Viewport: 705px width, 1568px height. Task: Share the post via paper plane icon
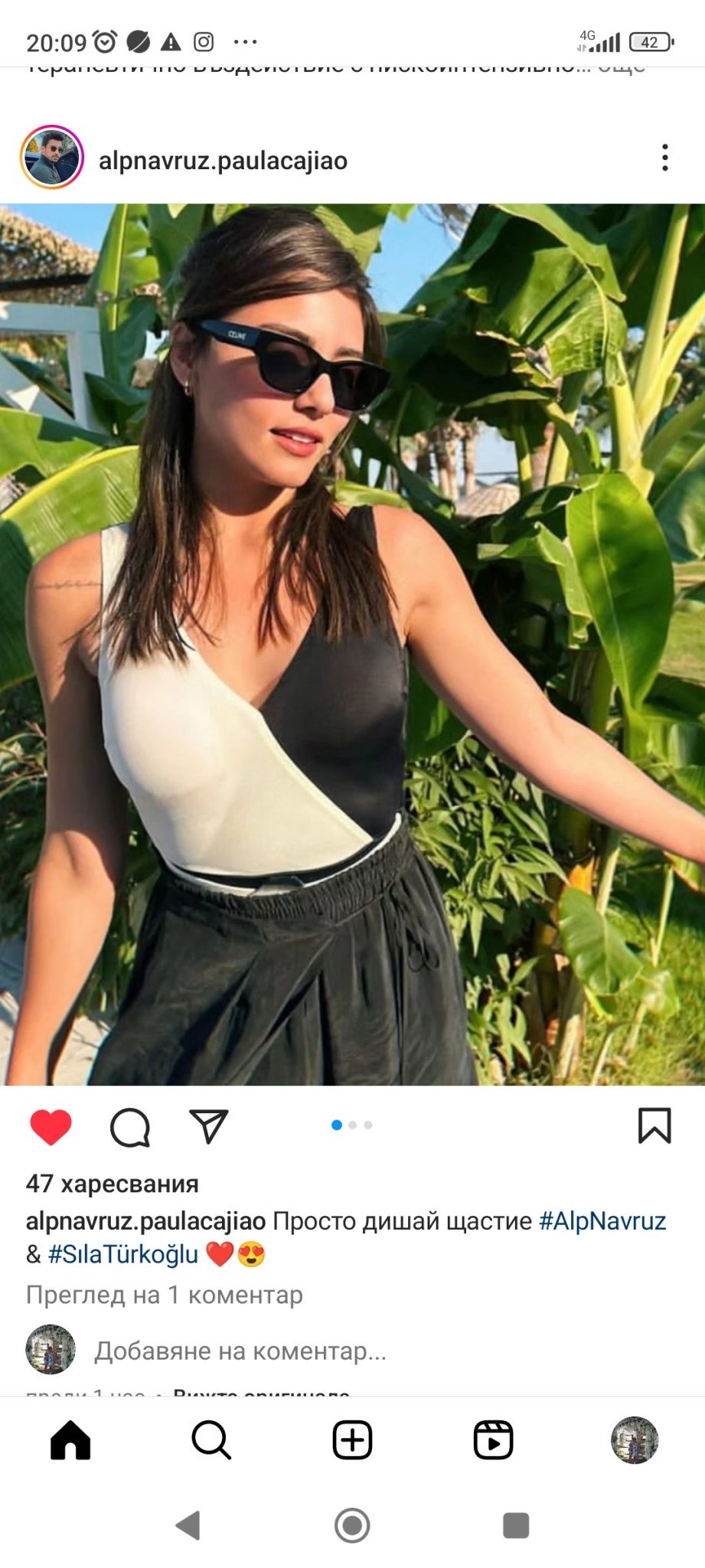tap(208, 1126)
